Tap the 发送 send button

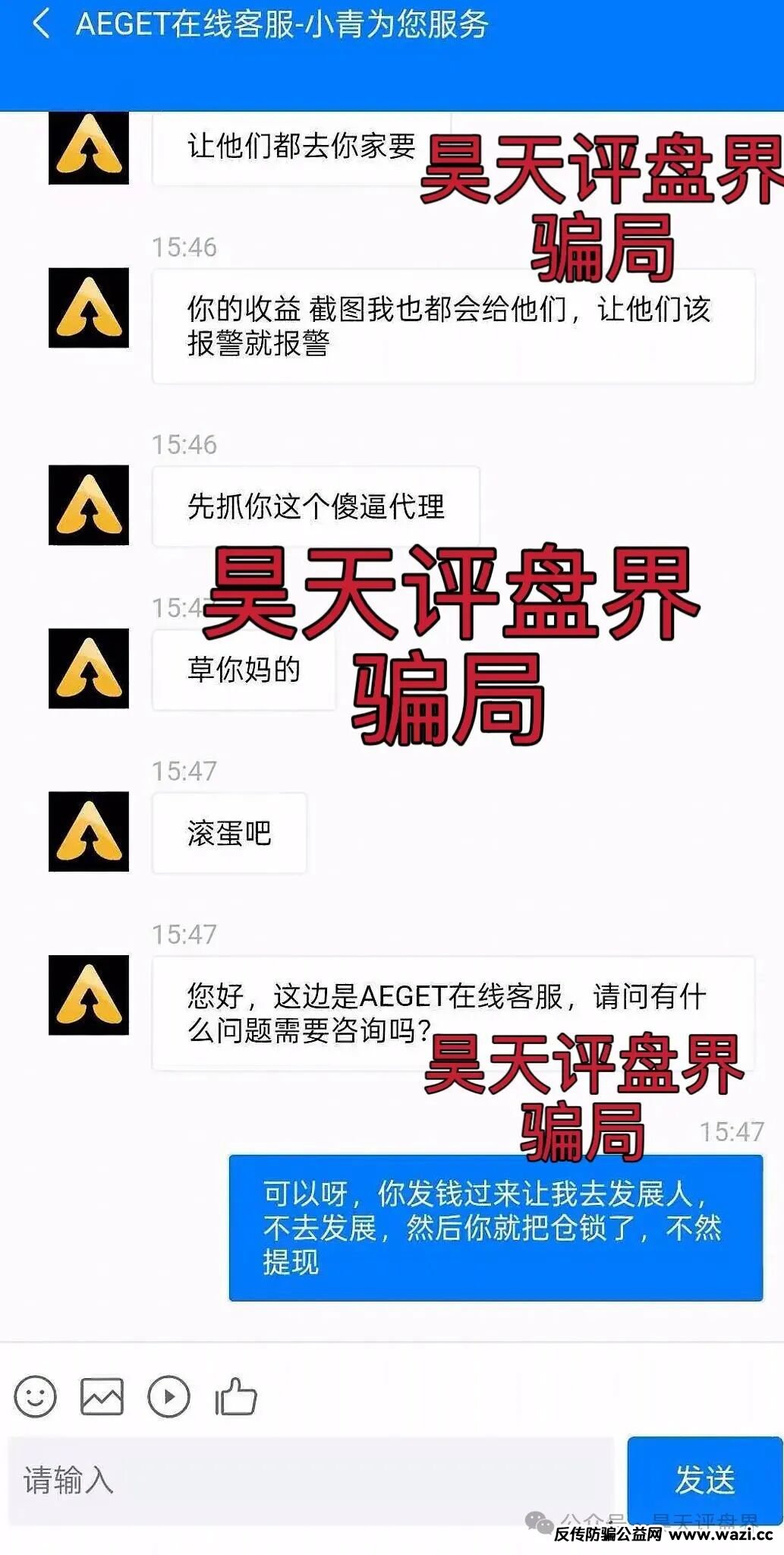click(x=704, y=1478)
